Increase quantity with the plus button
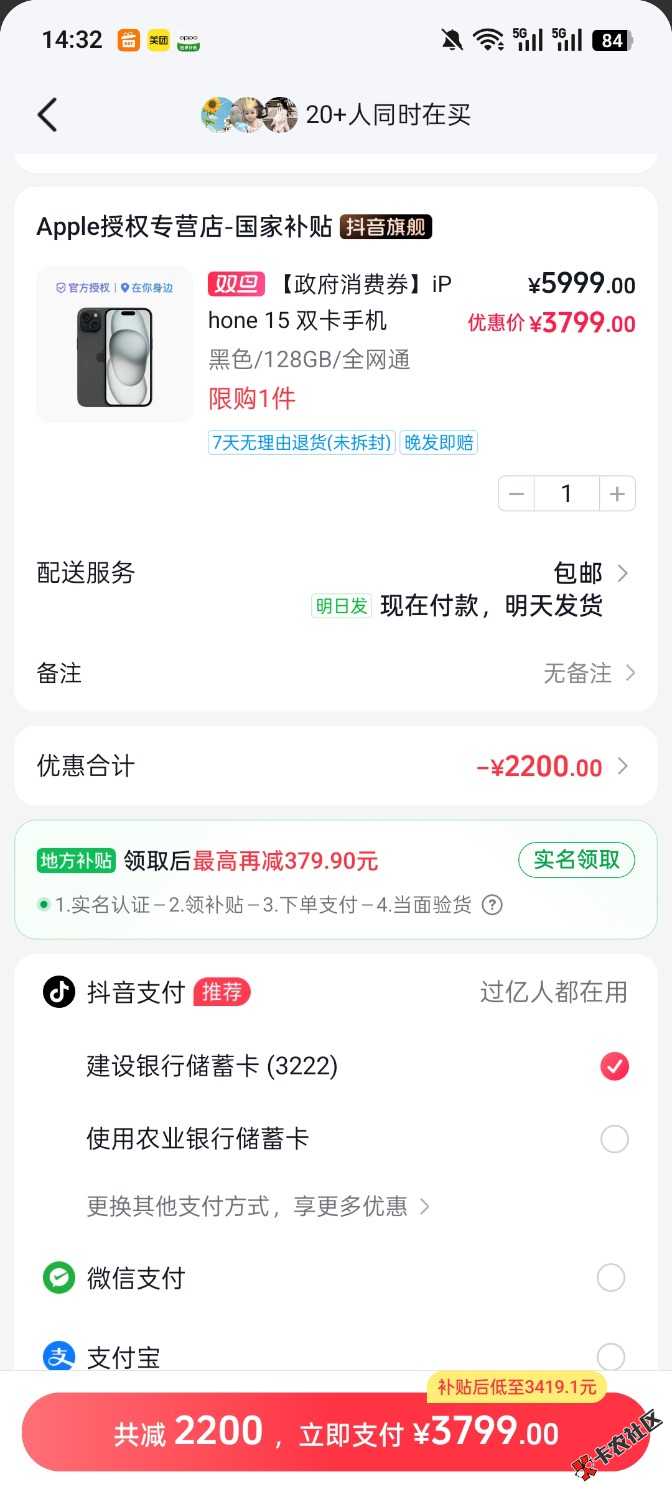Viewport: 672px width, 1500px height. 617,493
